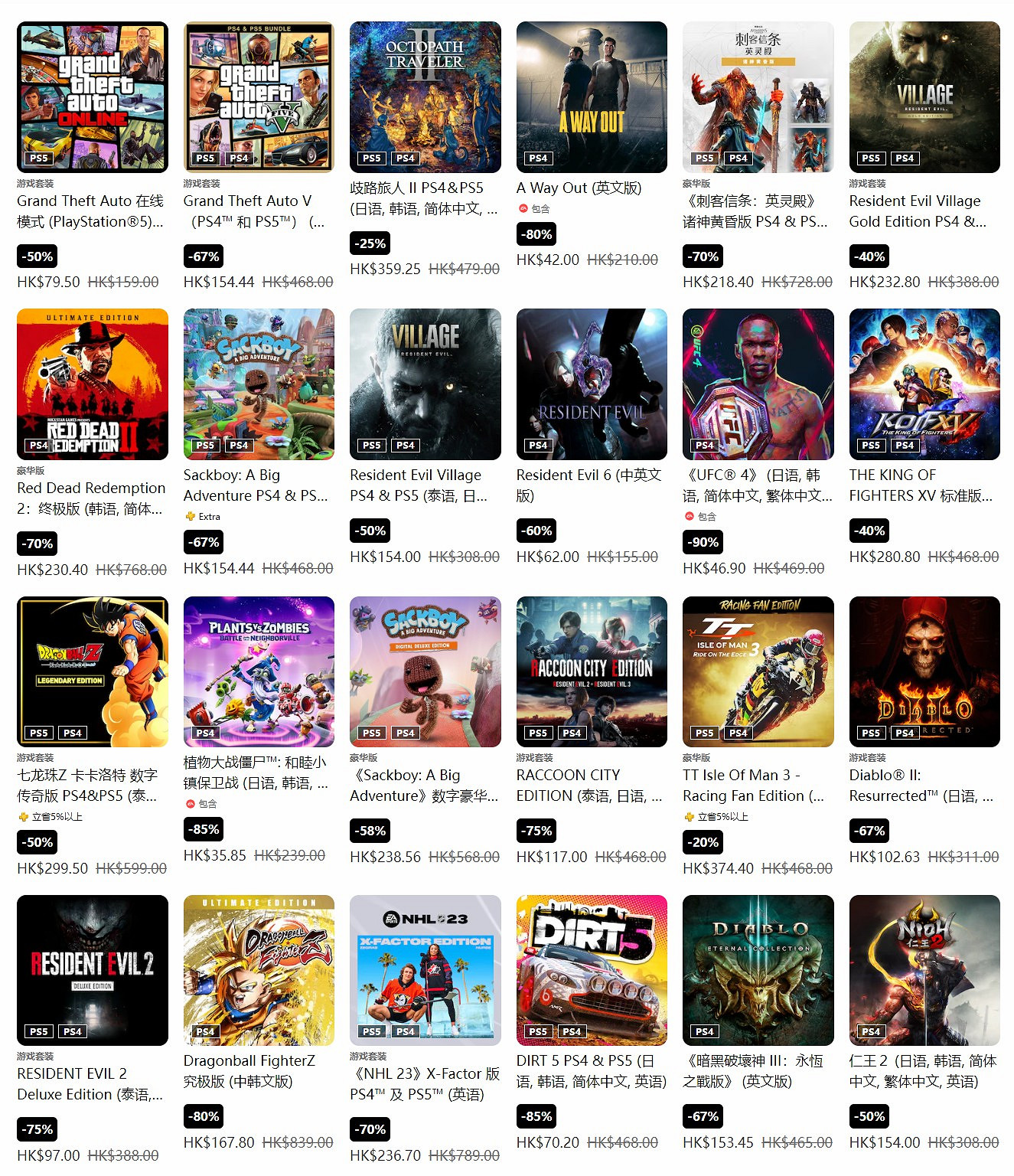
Task: Open Grand Theft Auto V PS4 & PS5 bundle
Action: point(259,96)
